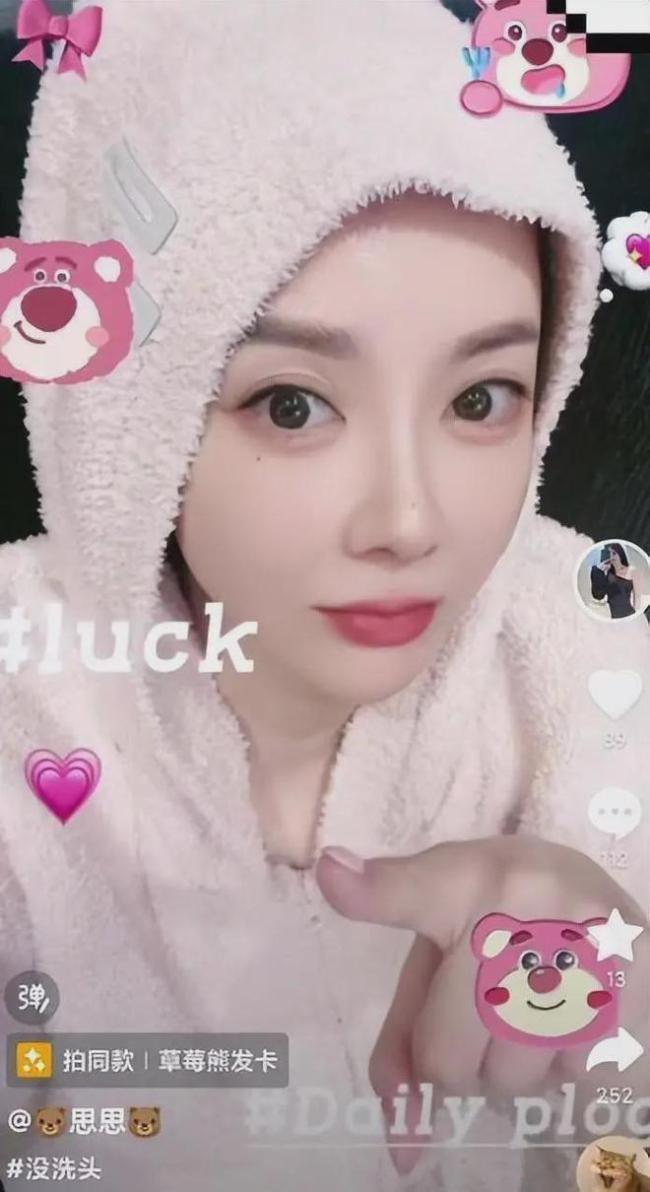Like this video with the heart

pyautogui.click(x=614, y=693)
